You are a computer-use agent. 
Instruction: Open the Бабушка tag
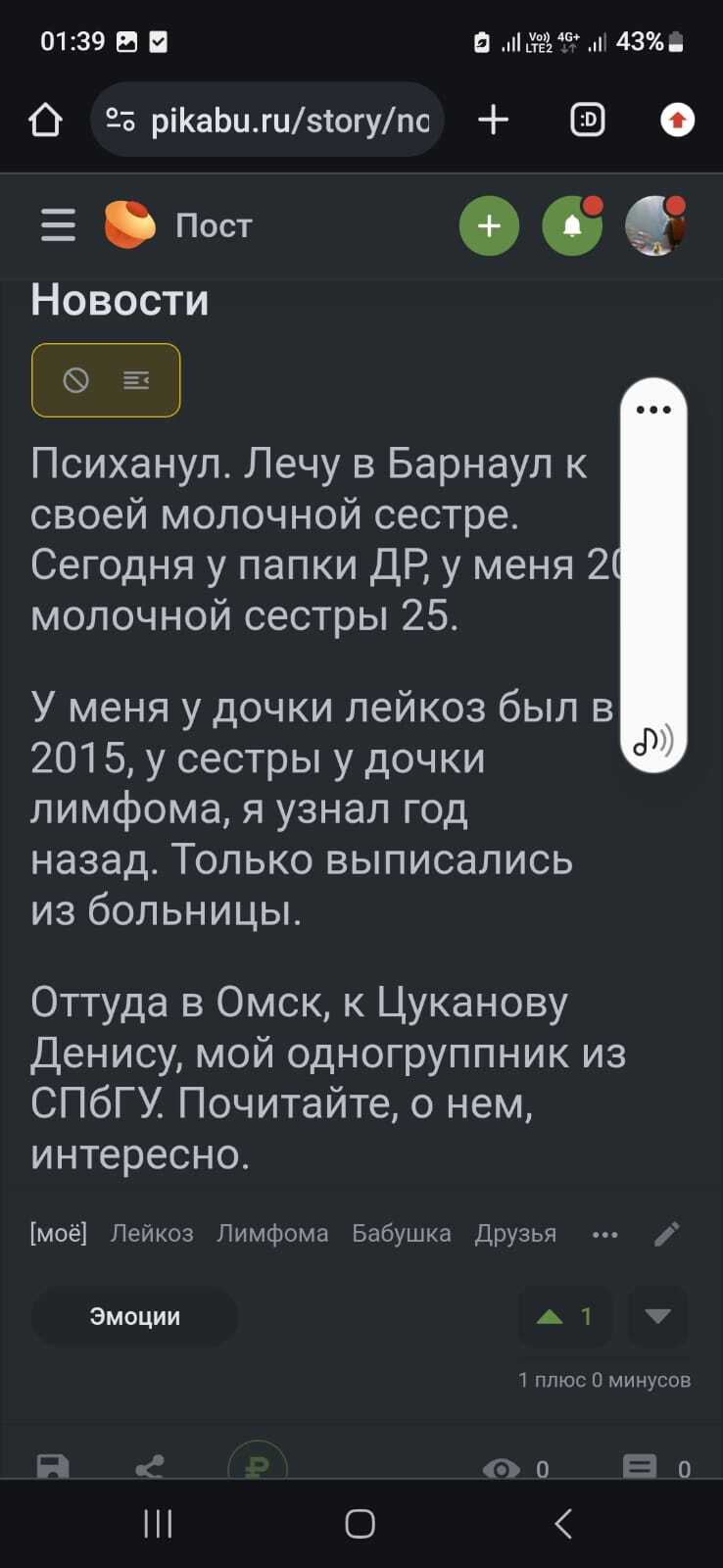[402, 1234]
